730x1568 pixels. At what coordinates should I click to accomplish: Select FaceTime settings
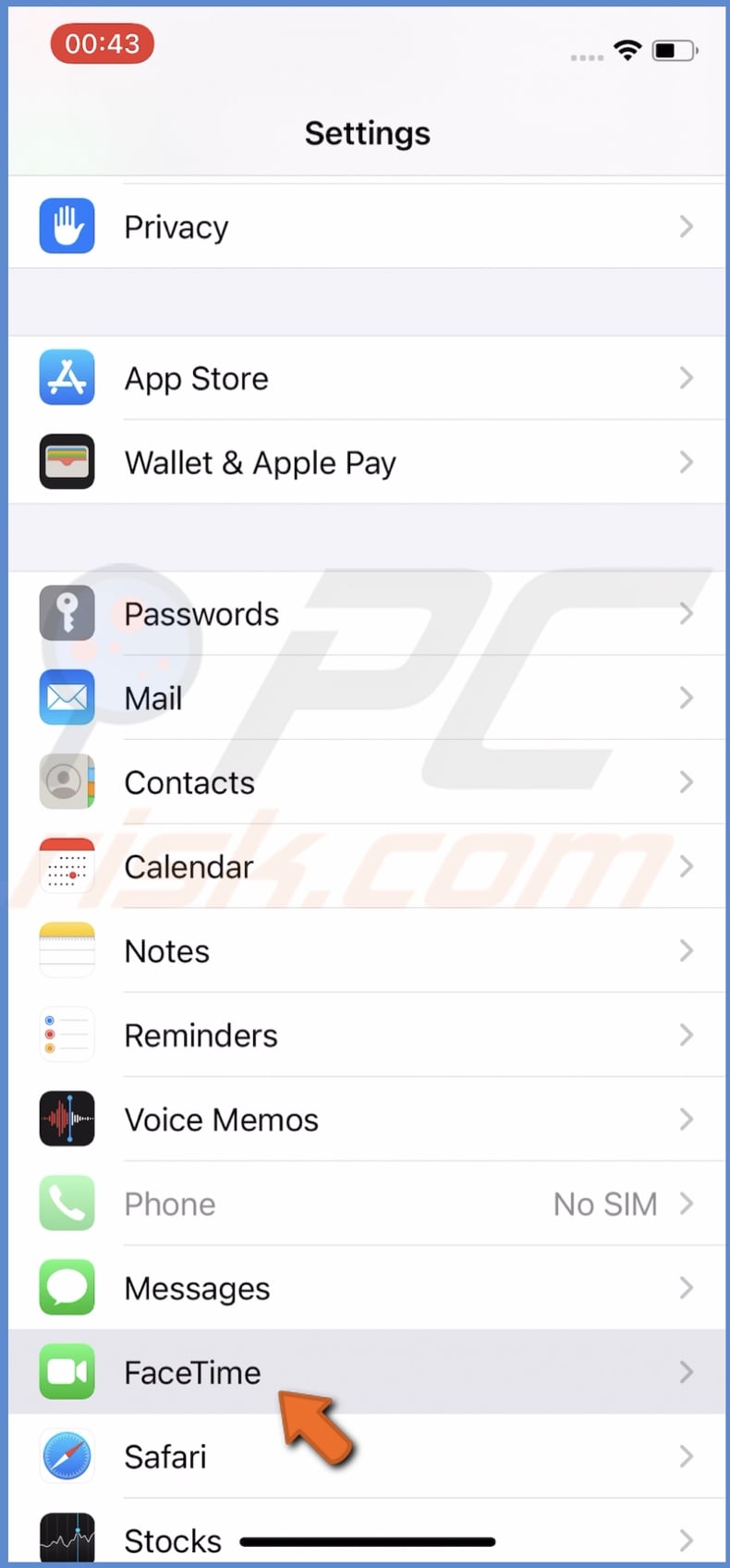click(x=365, y=1372)
